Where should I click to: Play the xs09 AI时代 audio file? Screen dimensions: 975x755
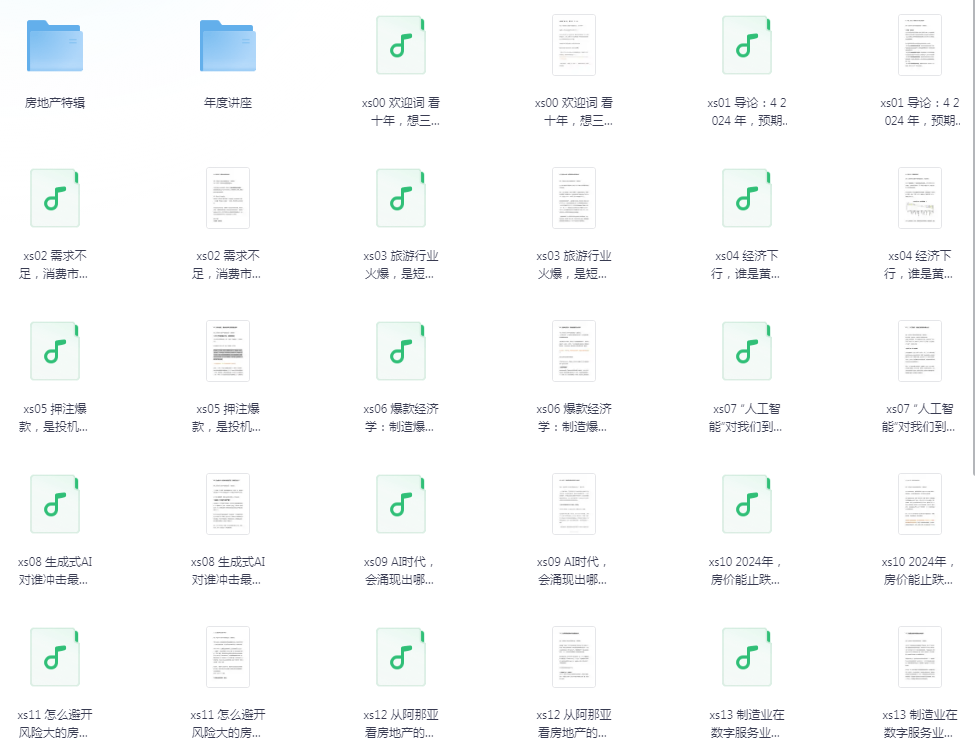pyautogui.click(x=401, y=504)
